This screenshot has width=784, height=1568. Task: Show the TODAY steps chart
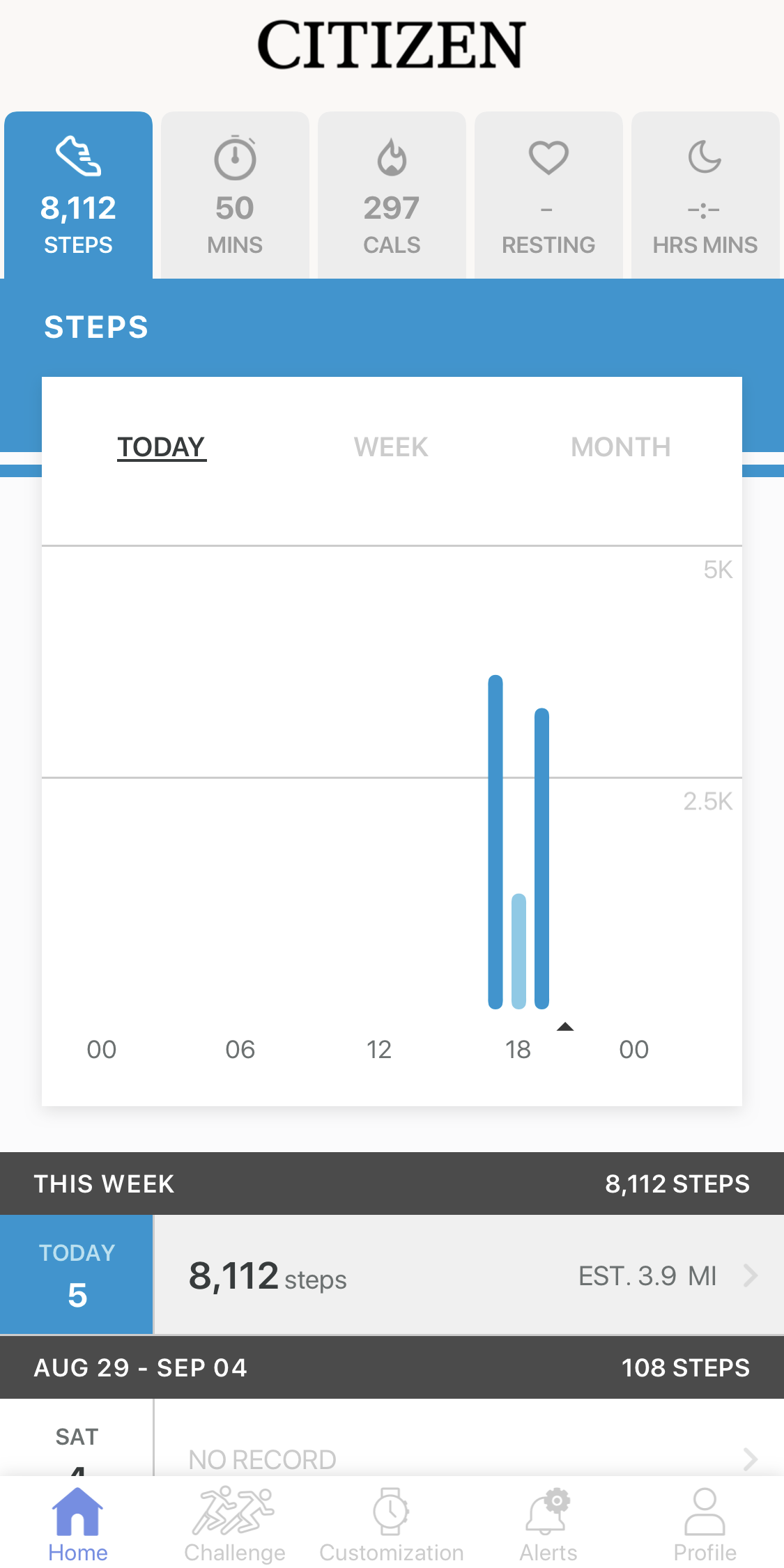pyautogui.click(x=161, y=447)
